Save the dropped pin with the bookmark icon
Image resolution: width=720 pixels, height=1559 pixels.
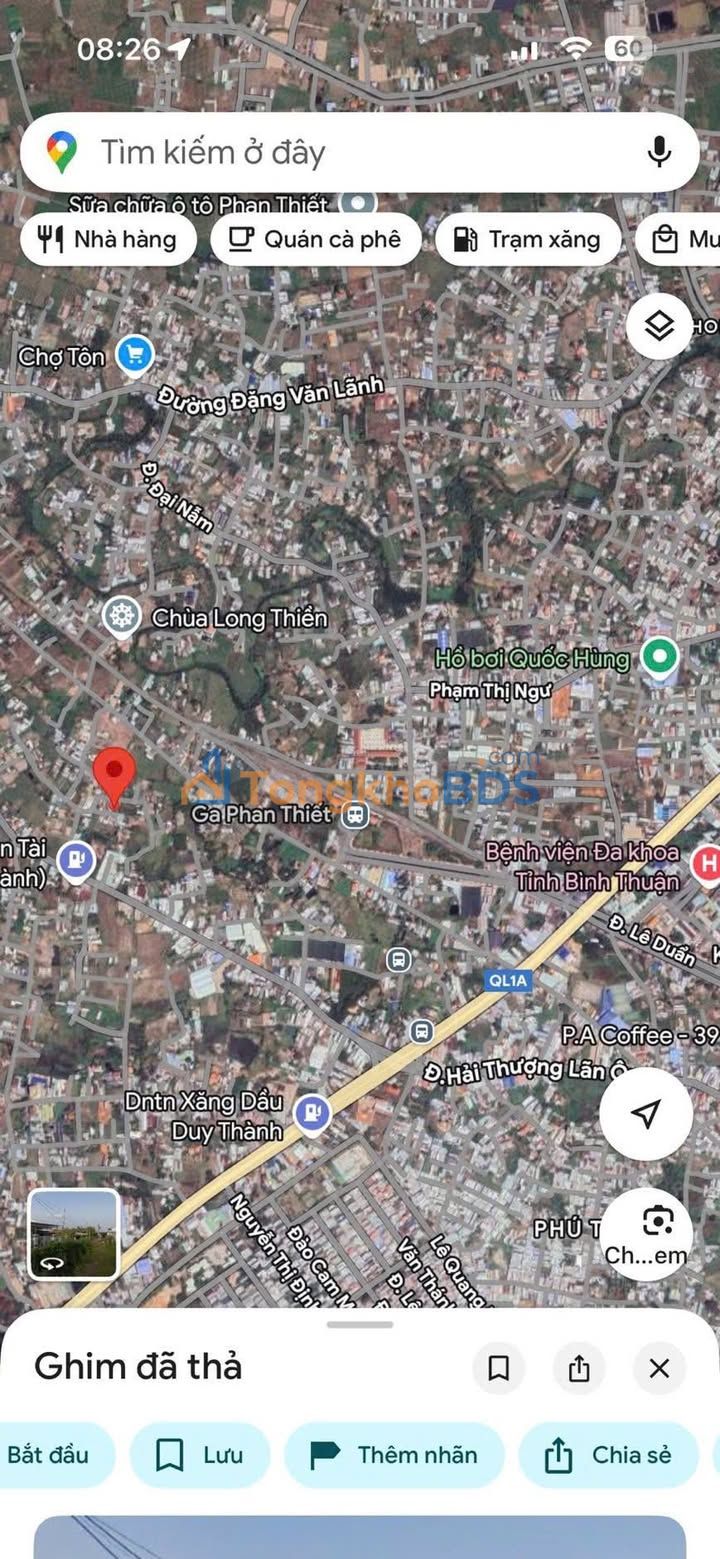(x=499, y=1368)
